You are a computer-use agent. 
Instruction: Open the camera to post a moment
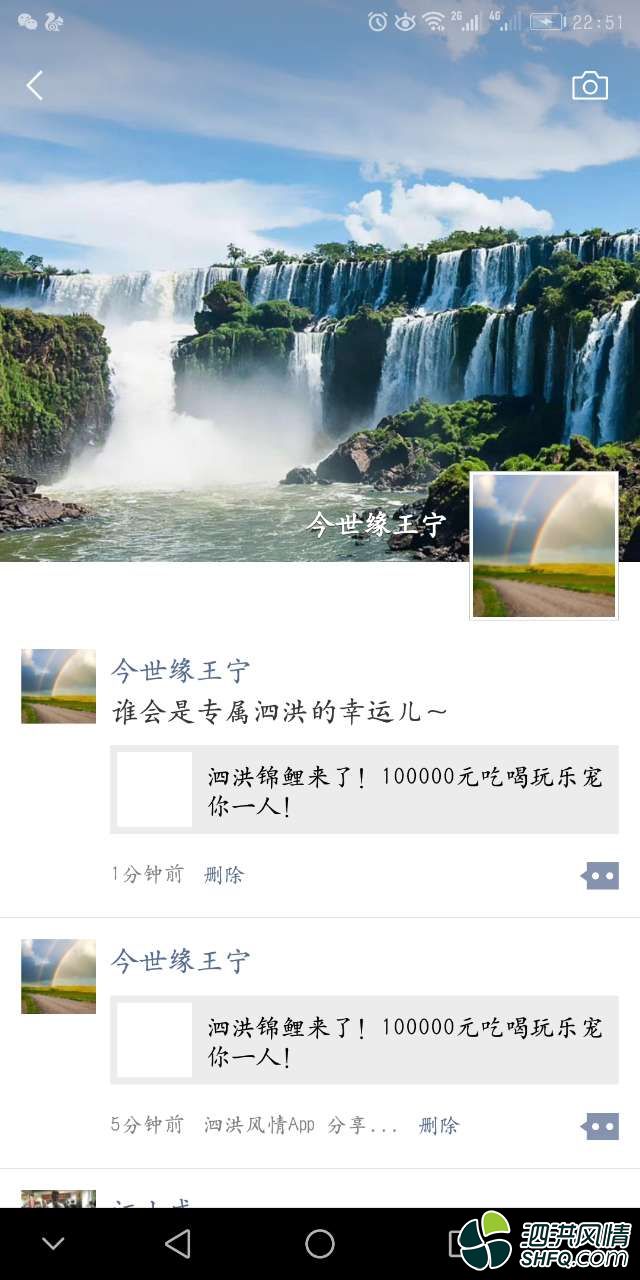589,86
